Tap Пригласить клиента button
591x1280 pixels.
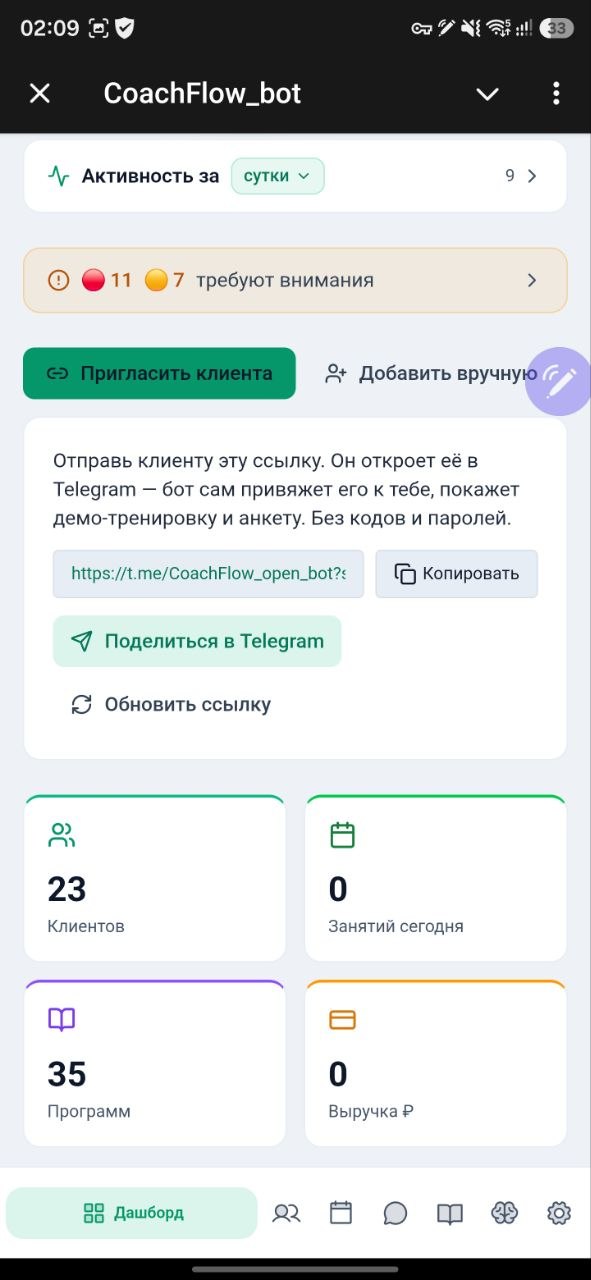pos(160,373)
